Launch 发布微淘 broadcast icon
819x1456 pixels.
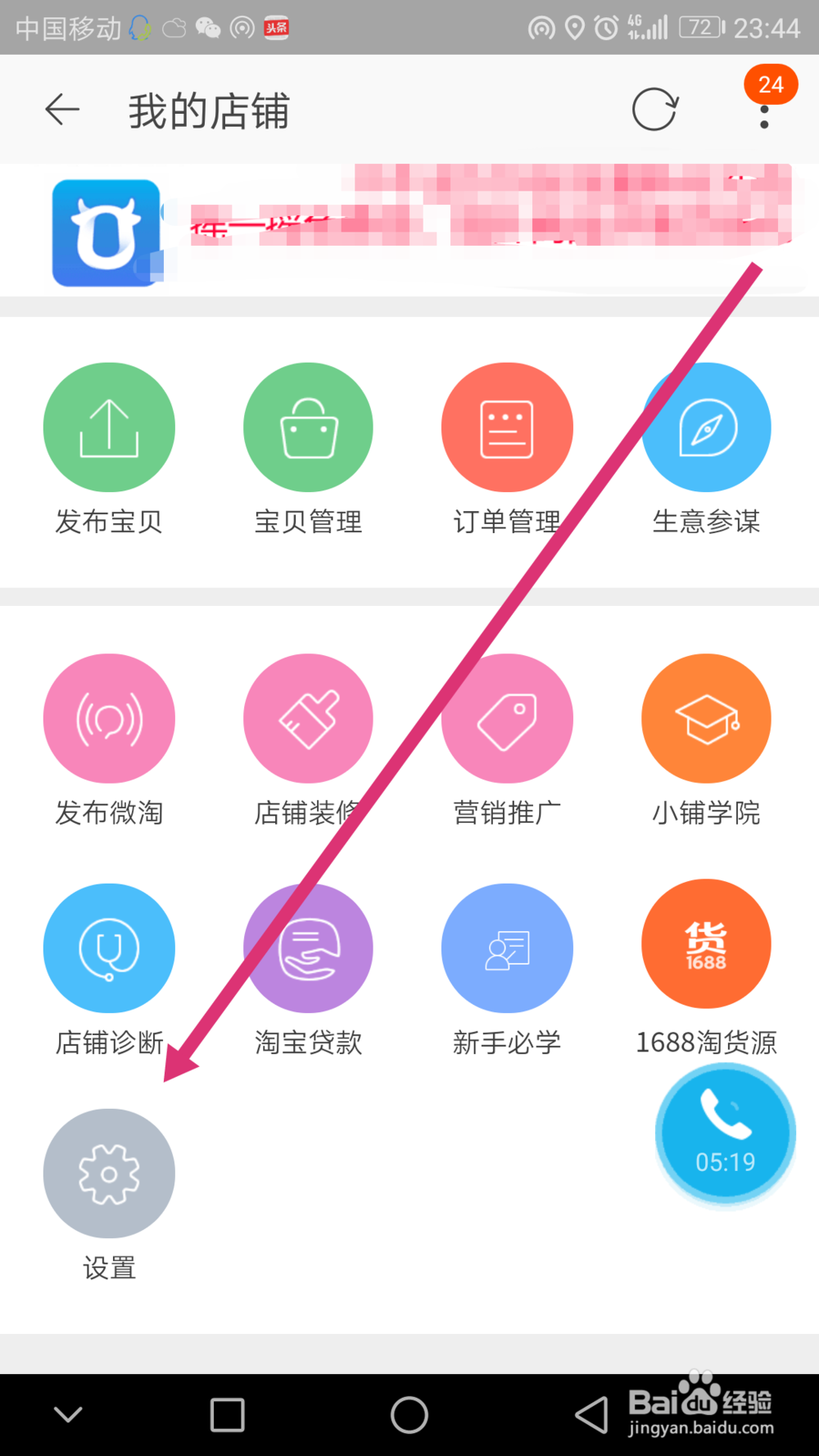pyautogui.click(x=109, y=718)
